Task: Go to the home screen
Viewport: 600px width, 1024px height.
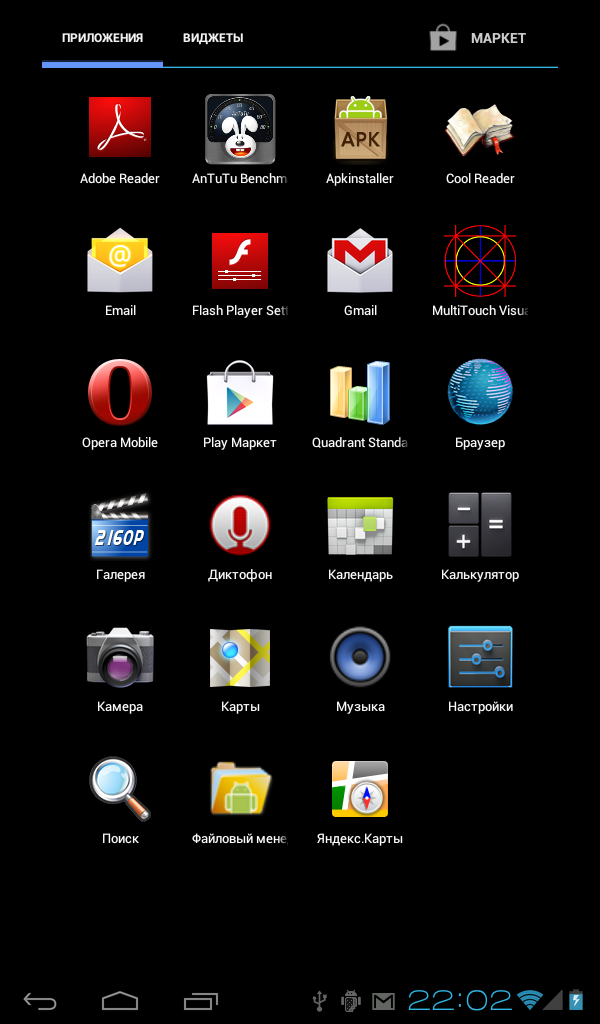Action: tap(120, 1000)
